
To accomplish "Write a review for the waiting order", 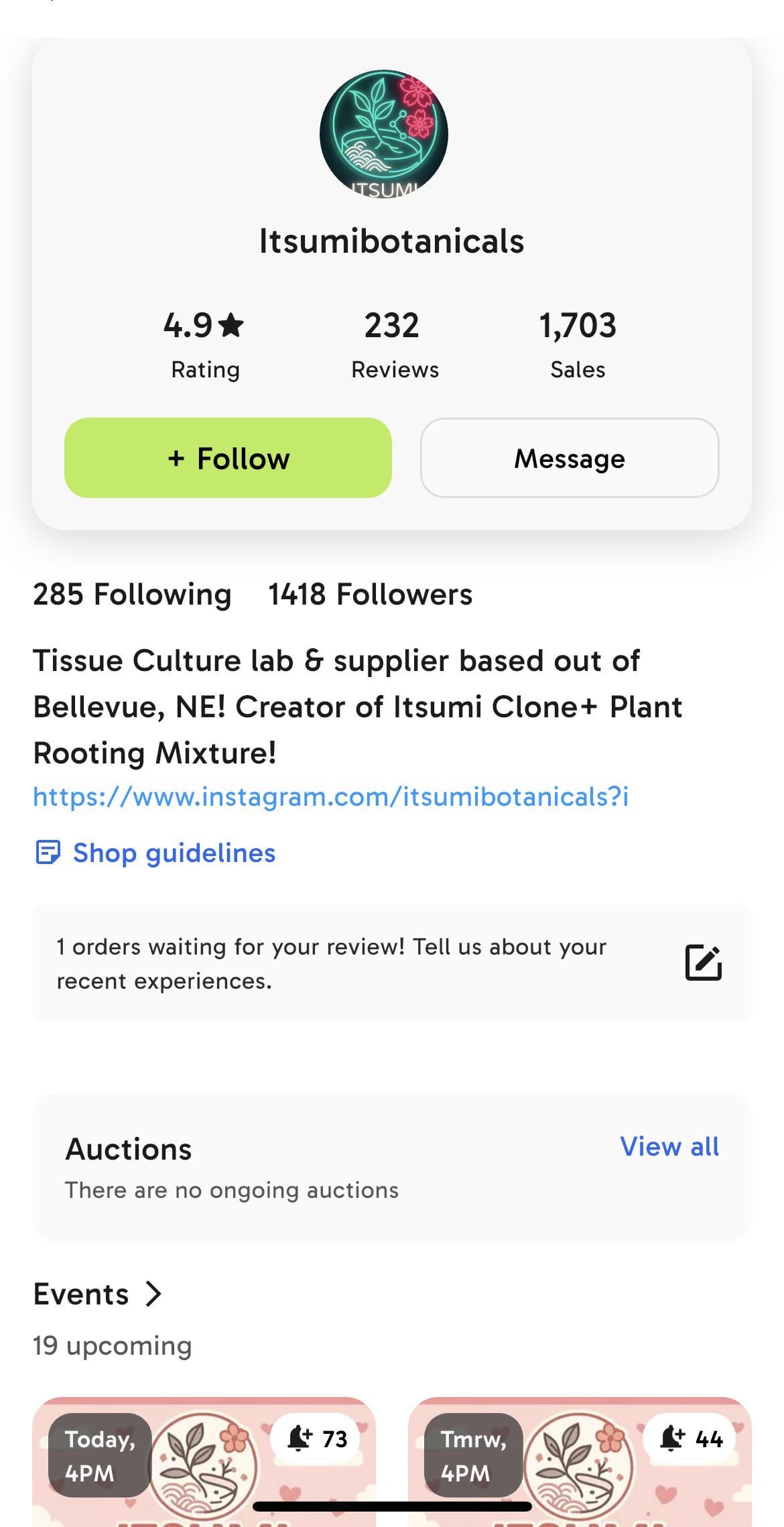I will 703,963.
